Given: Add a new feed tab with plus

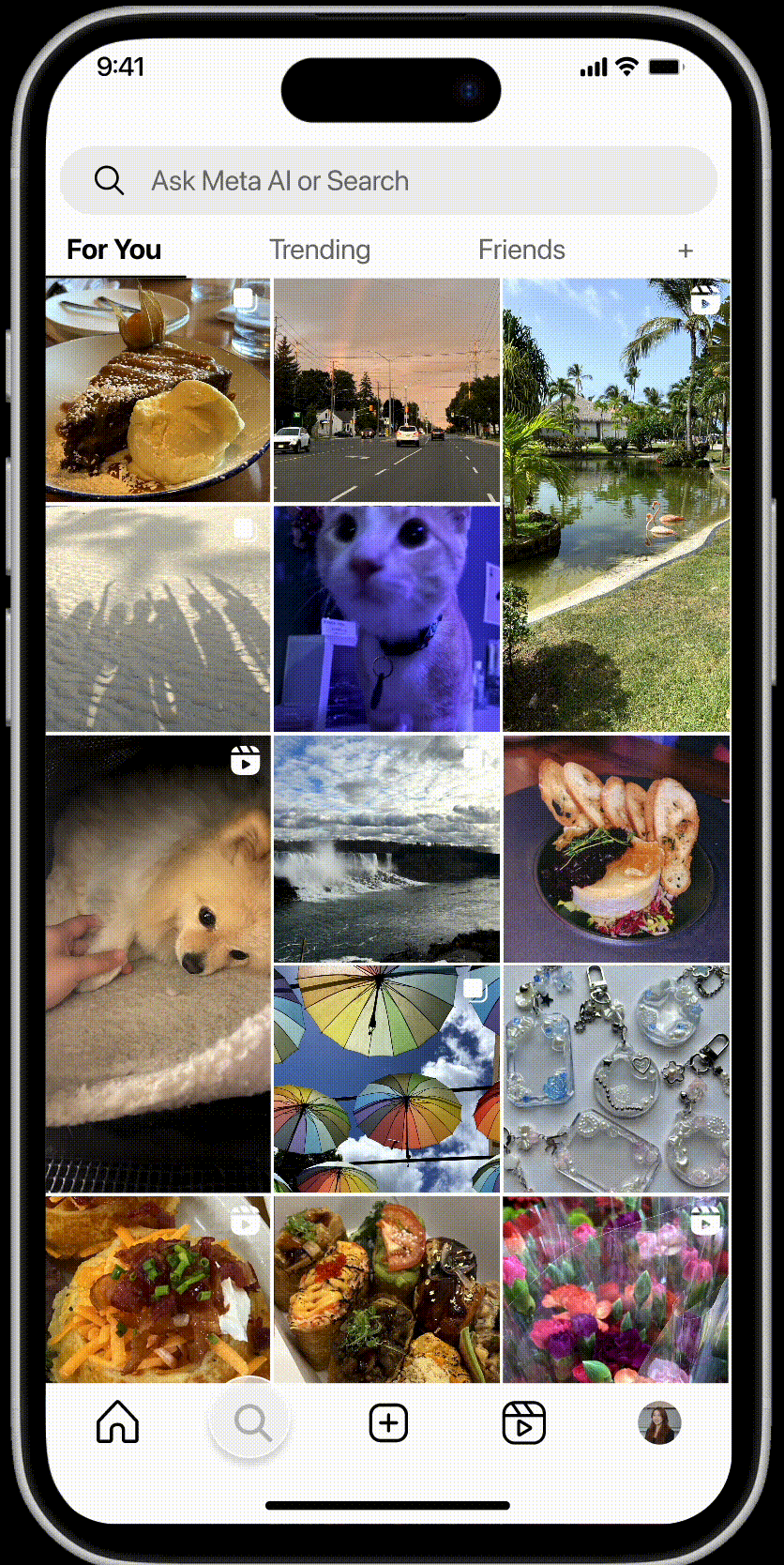Looking at the screenshot, I should [x=686, y=251].
